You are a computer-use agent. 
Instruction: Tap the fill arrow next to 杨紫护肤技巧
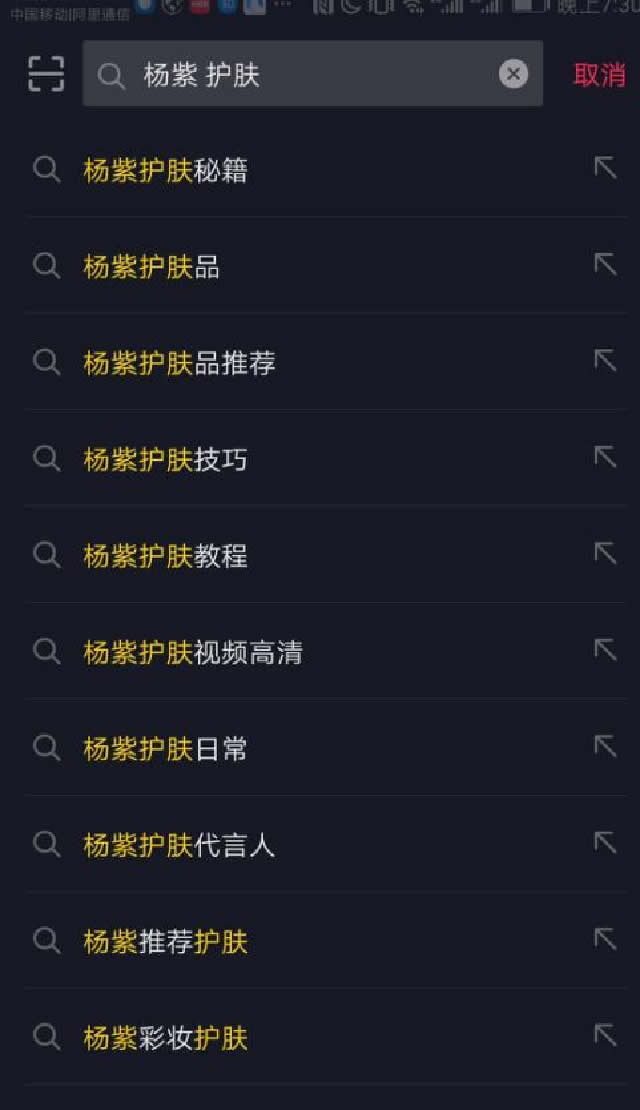pos(605,457)
